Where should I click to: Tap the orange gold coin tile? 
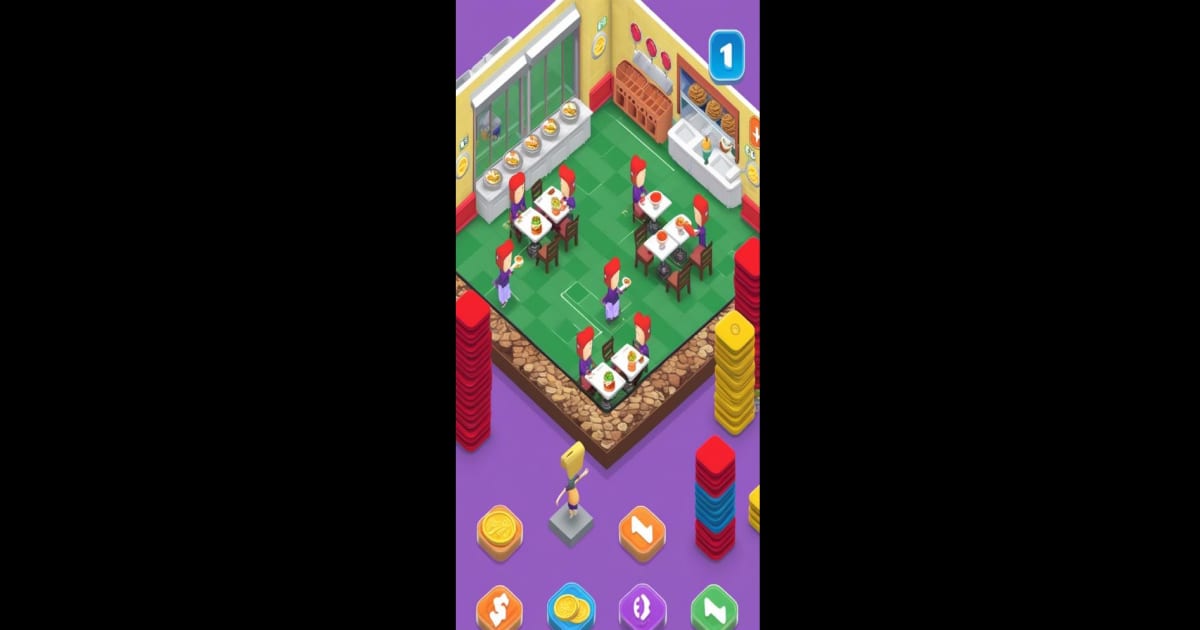coord(499,530)
